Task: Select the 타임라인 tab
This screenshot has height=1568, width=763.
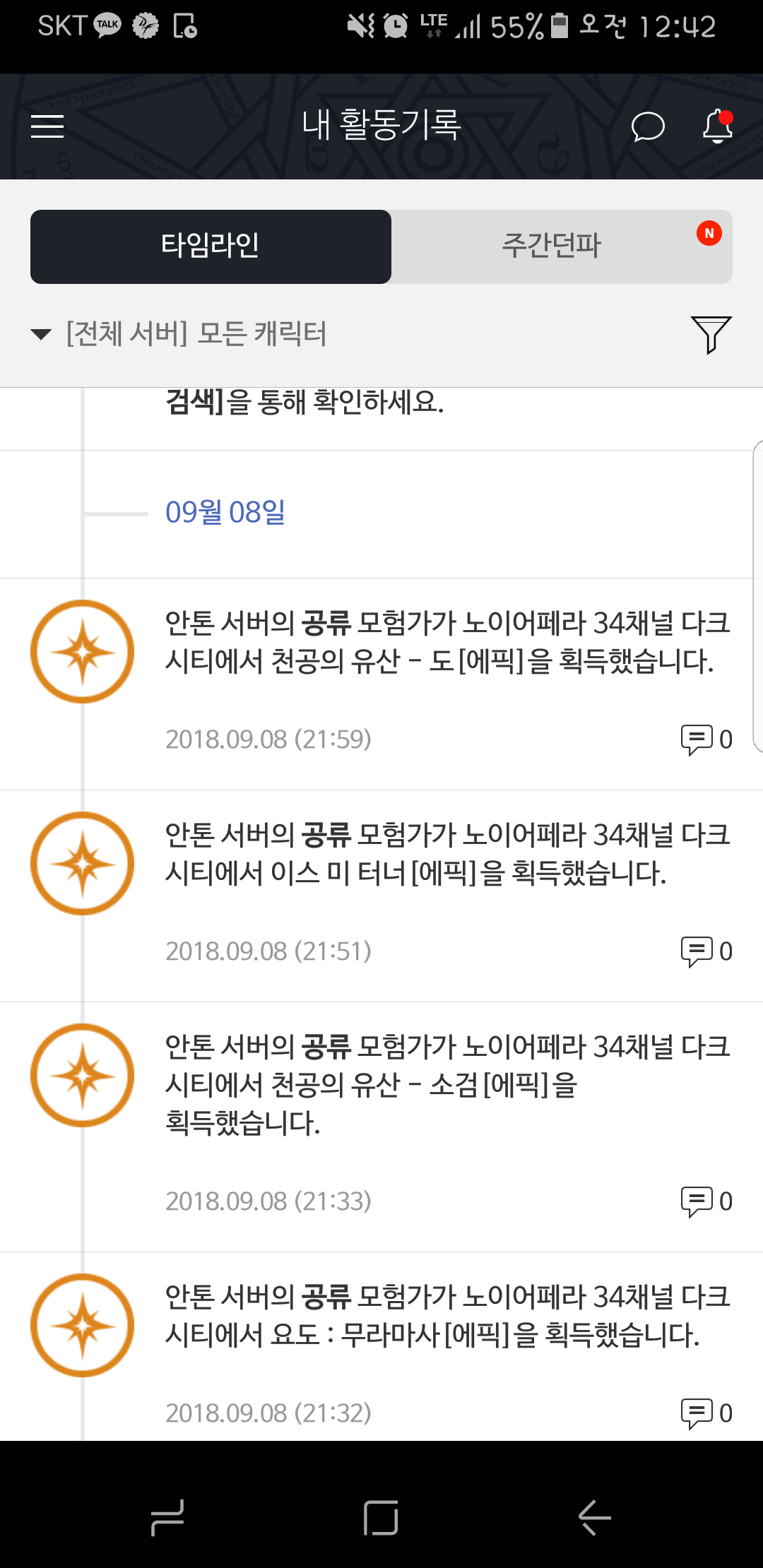Action: pyautogui.click(x=211, y=247)
